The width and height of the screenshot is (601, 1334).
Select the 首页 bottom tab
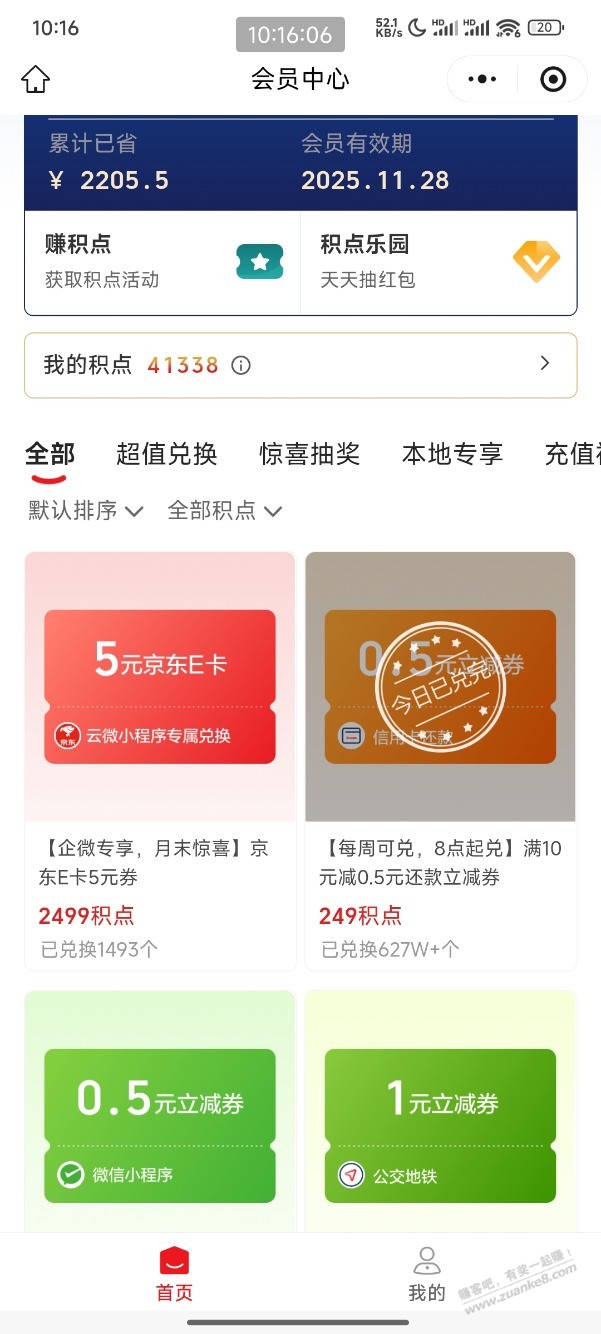tap(174, 1275)
